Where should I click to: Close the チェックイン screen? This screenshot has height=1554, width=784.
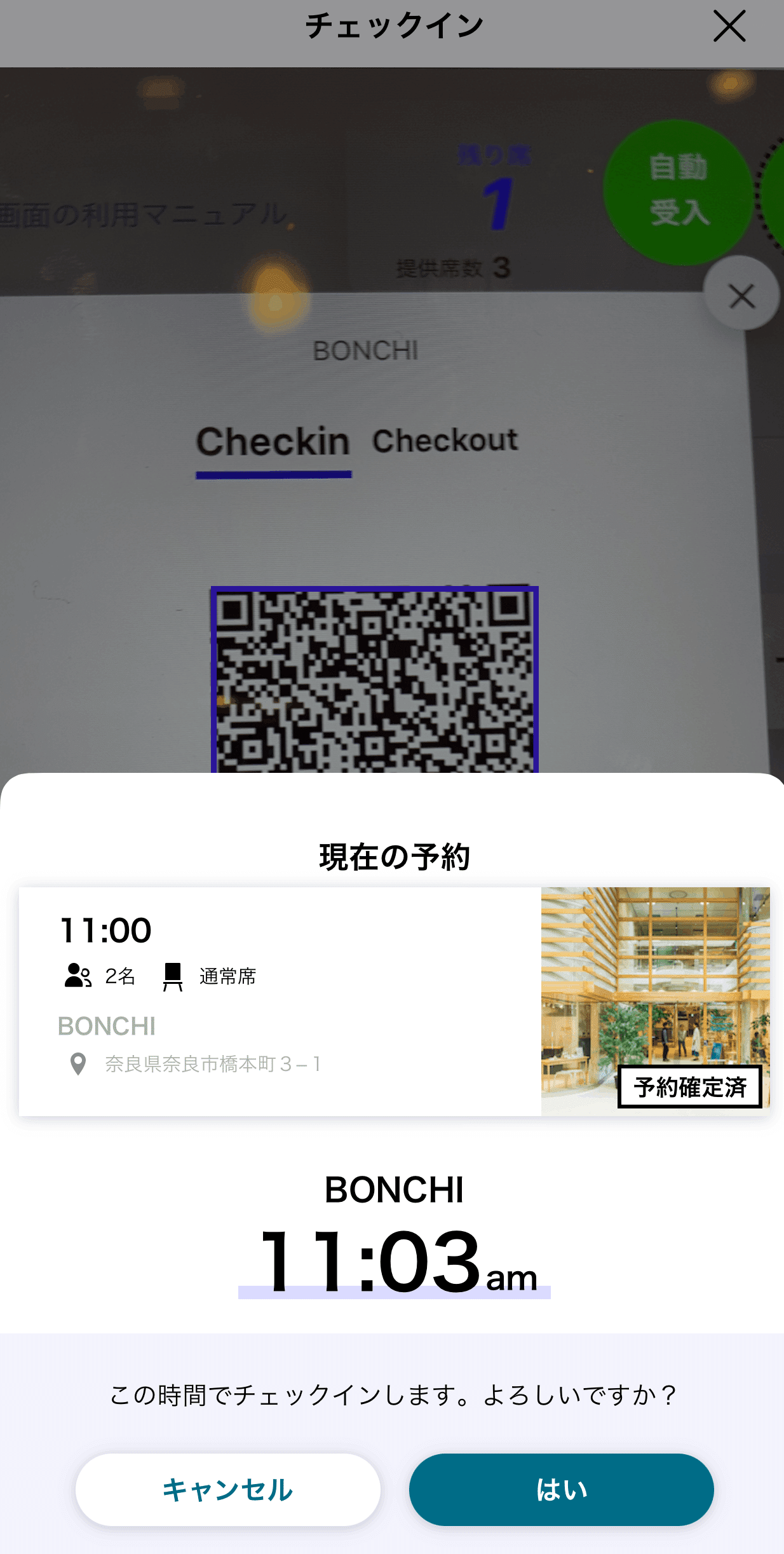(729, 26)
